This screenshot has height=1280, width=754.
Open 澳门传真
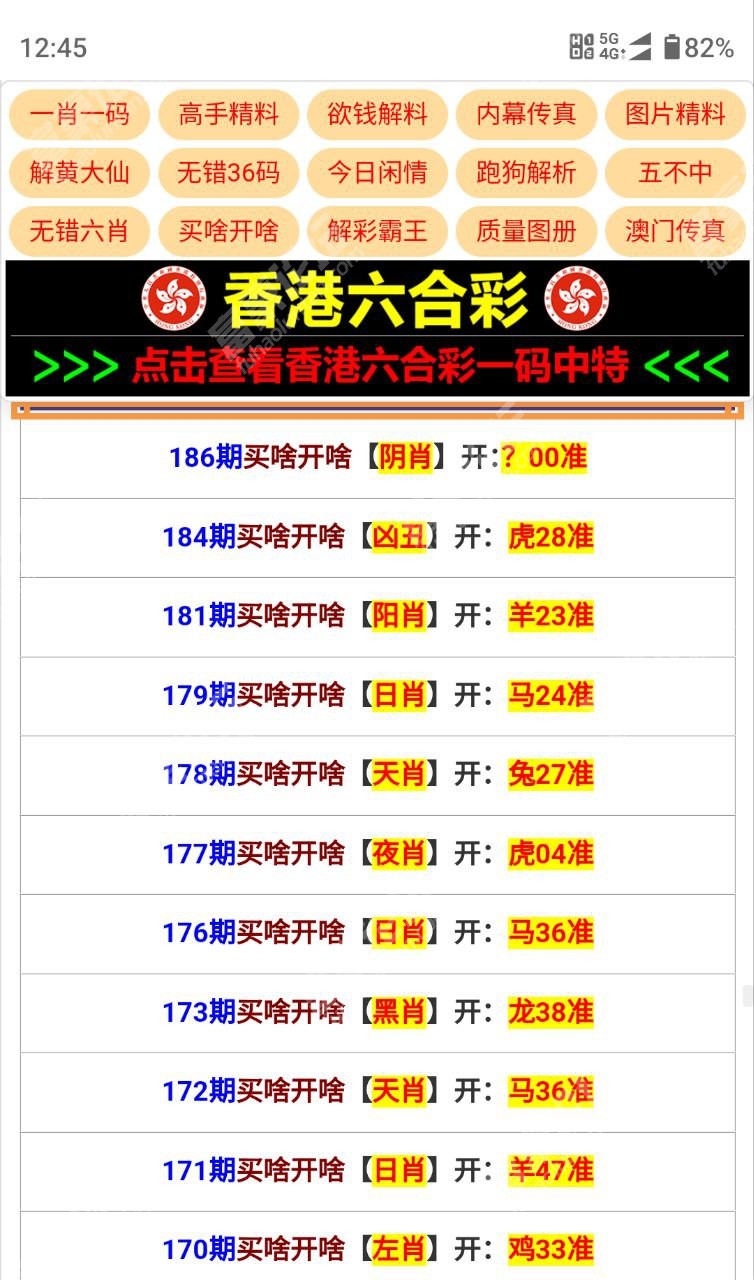(x=675, y=231)
